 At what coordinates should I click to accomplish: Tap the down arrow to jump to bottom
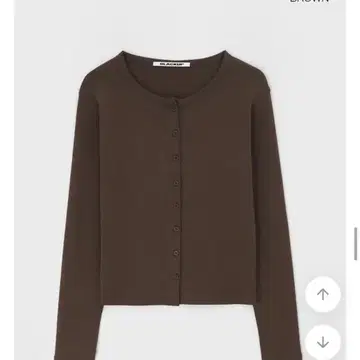323,342
